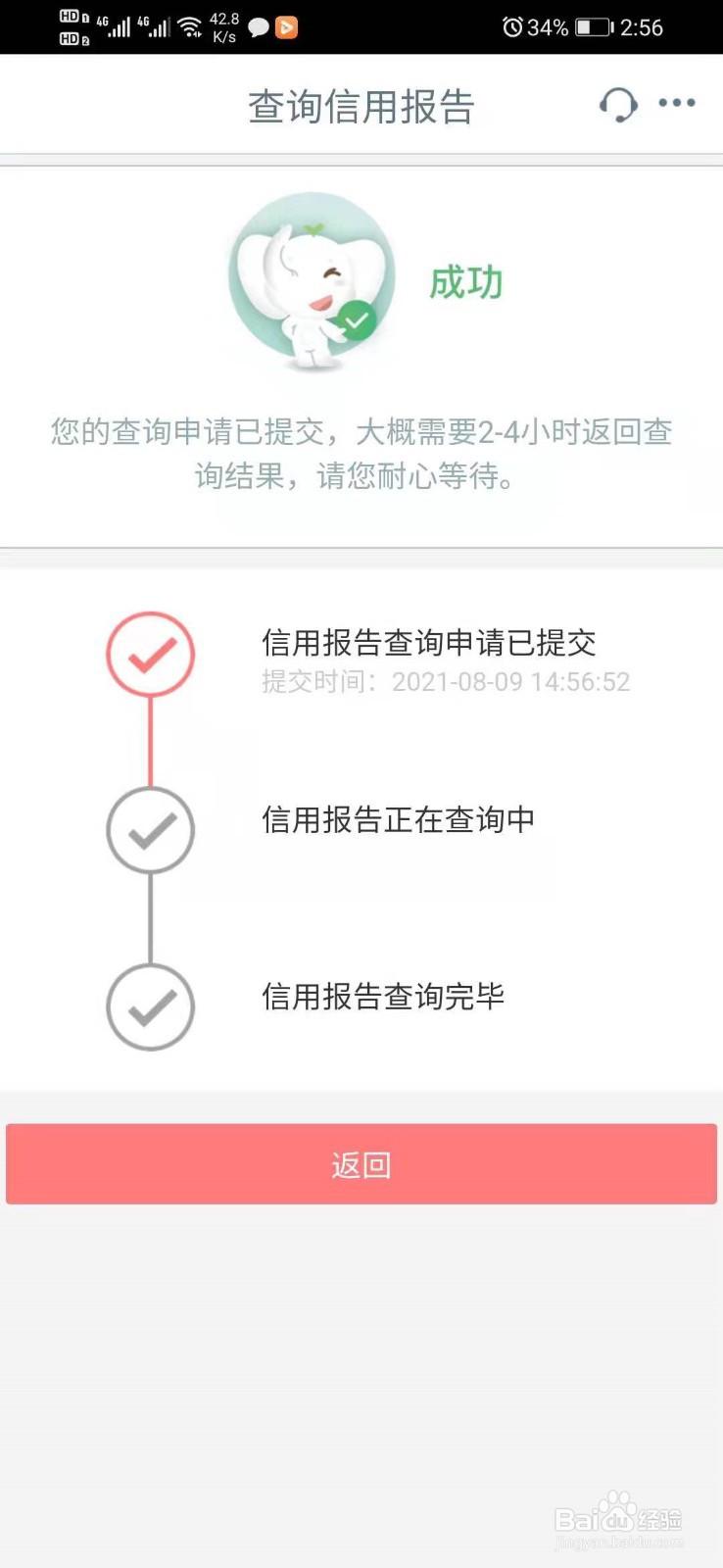This screenshot has width=723, height=1568.
Task: Tap the gray checkmark for report querying step
Action: tap(150, 830)
